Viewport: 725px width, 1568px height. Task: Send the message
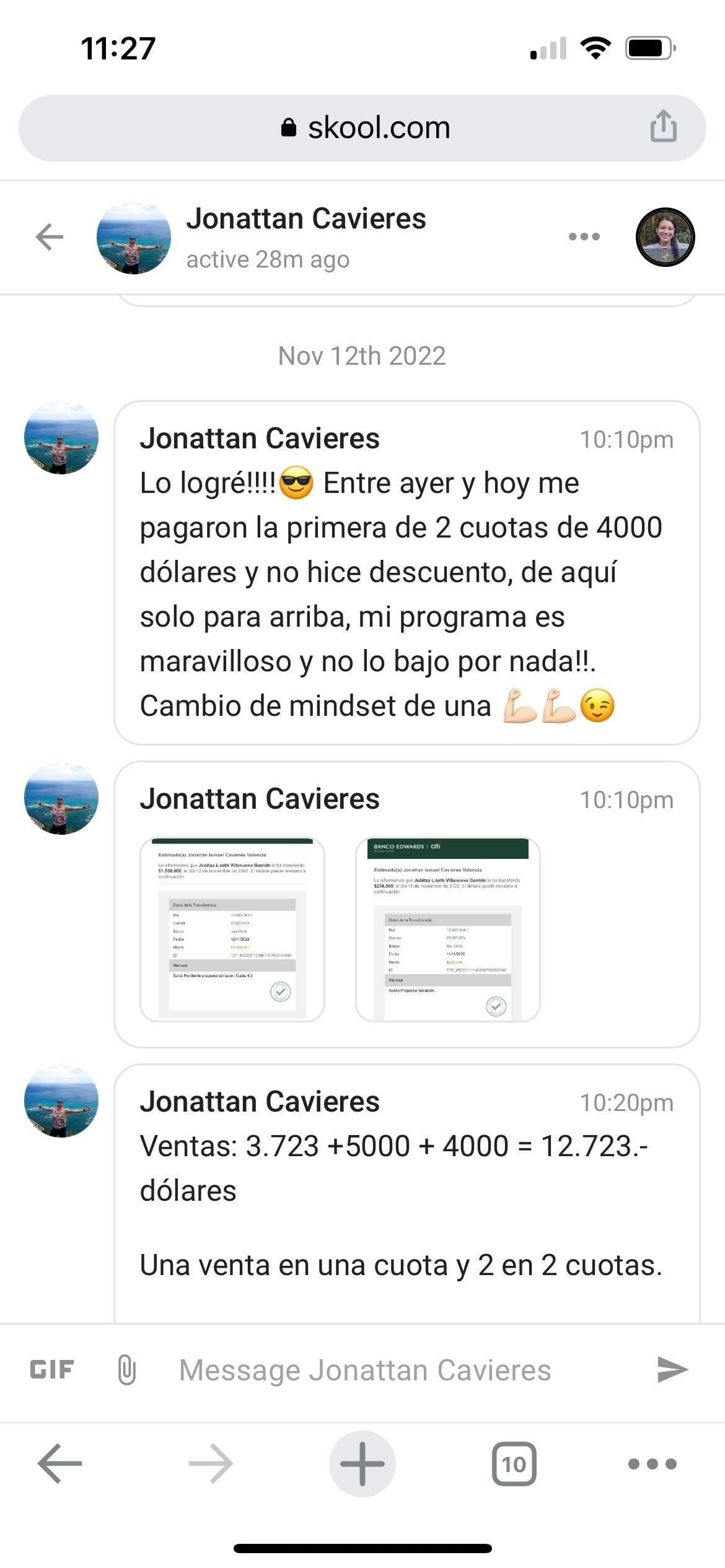pos(672,1369)
